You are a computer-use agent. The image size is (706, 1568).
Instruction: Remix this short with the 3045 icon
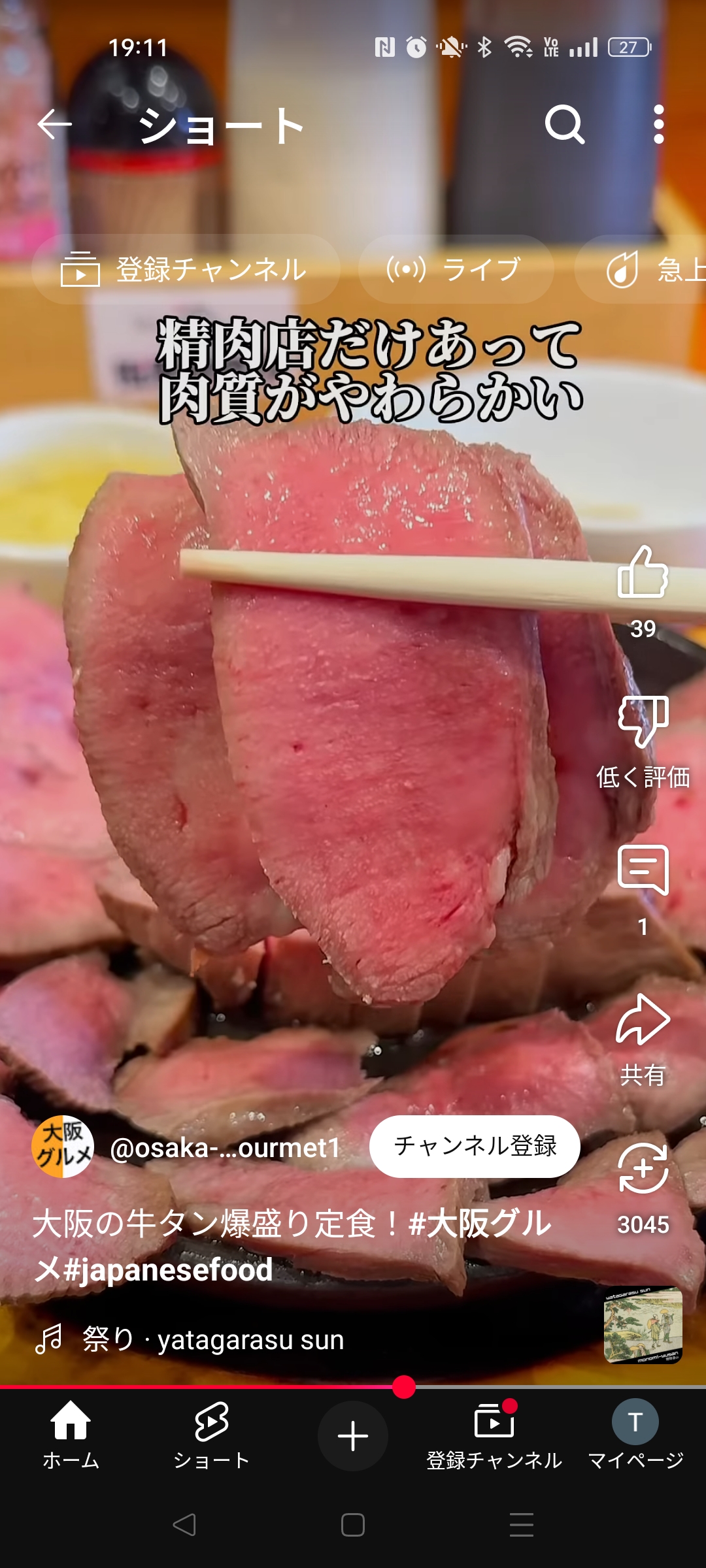(643, 1169)
